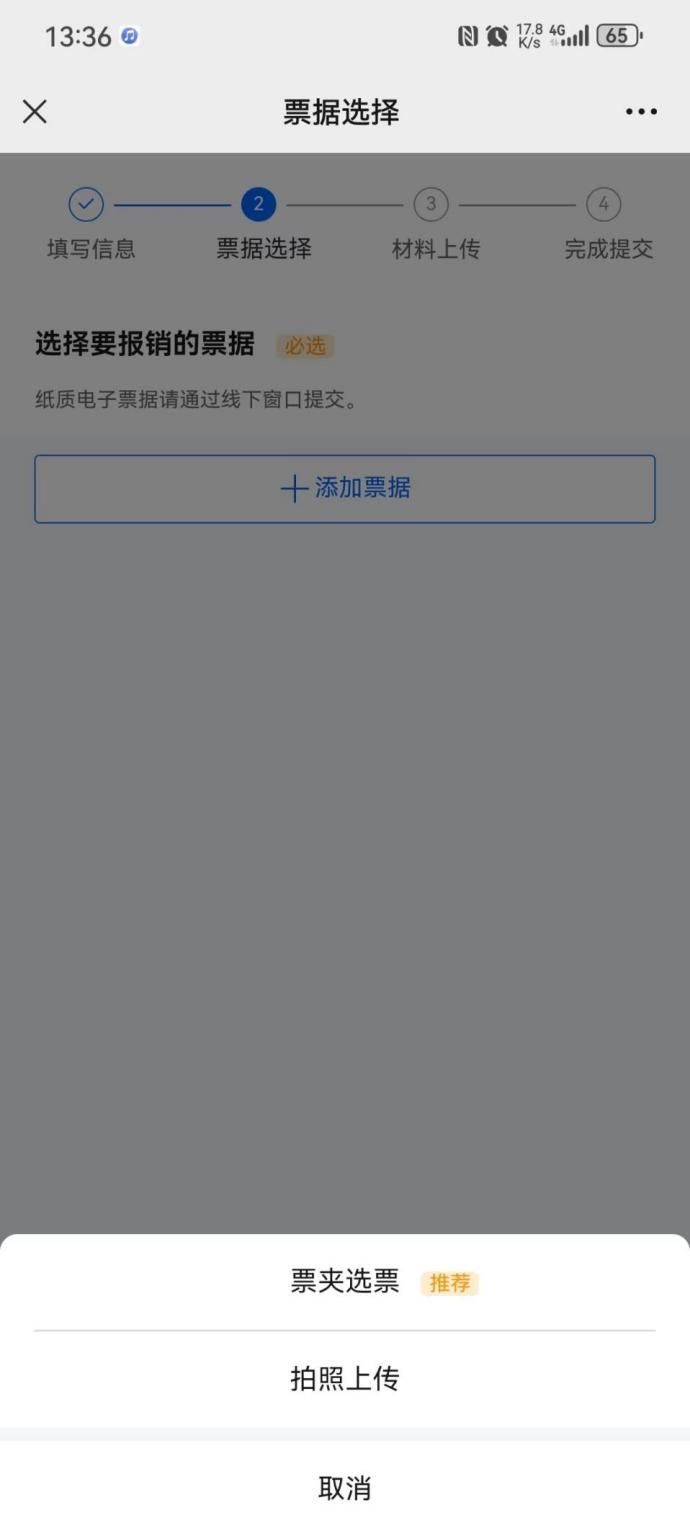This screenshot has height=1536, width=690.
Task: Close the 票据选择 page
Action: coord(35,111)
